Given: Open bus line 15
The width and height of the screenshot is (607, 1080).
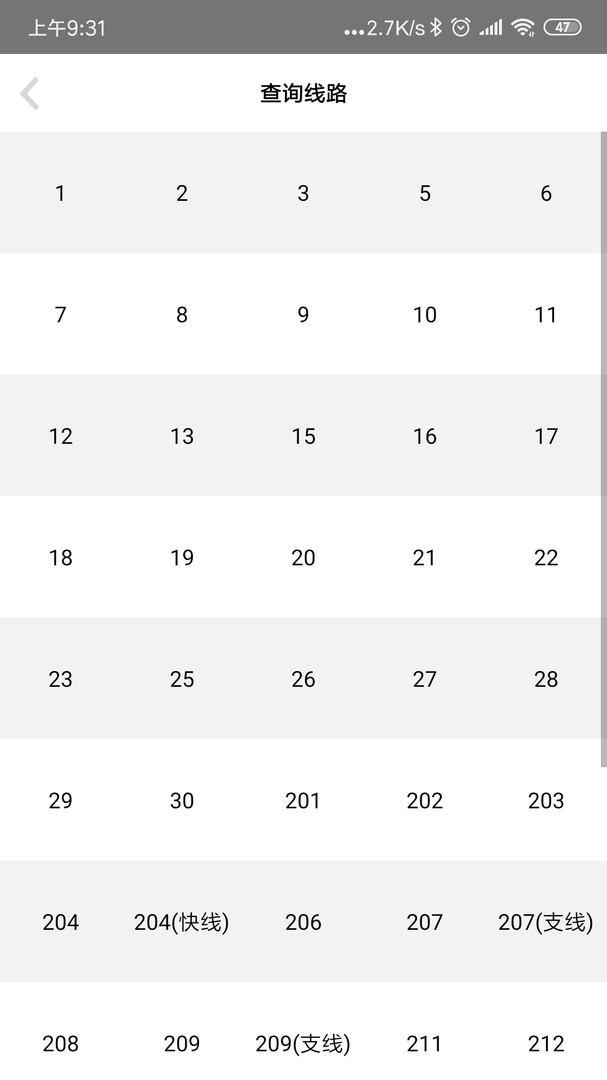Looking at the screenshot, I should (x=303, y=436).
